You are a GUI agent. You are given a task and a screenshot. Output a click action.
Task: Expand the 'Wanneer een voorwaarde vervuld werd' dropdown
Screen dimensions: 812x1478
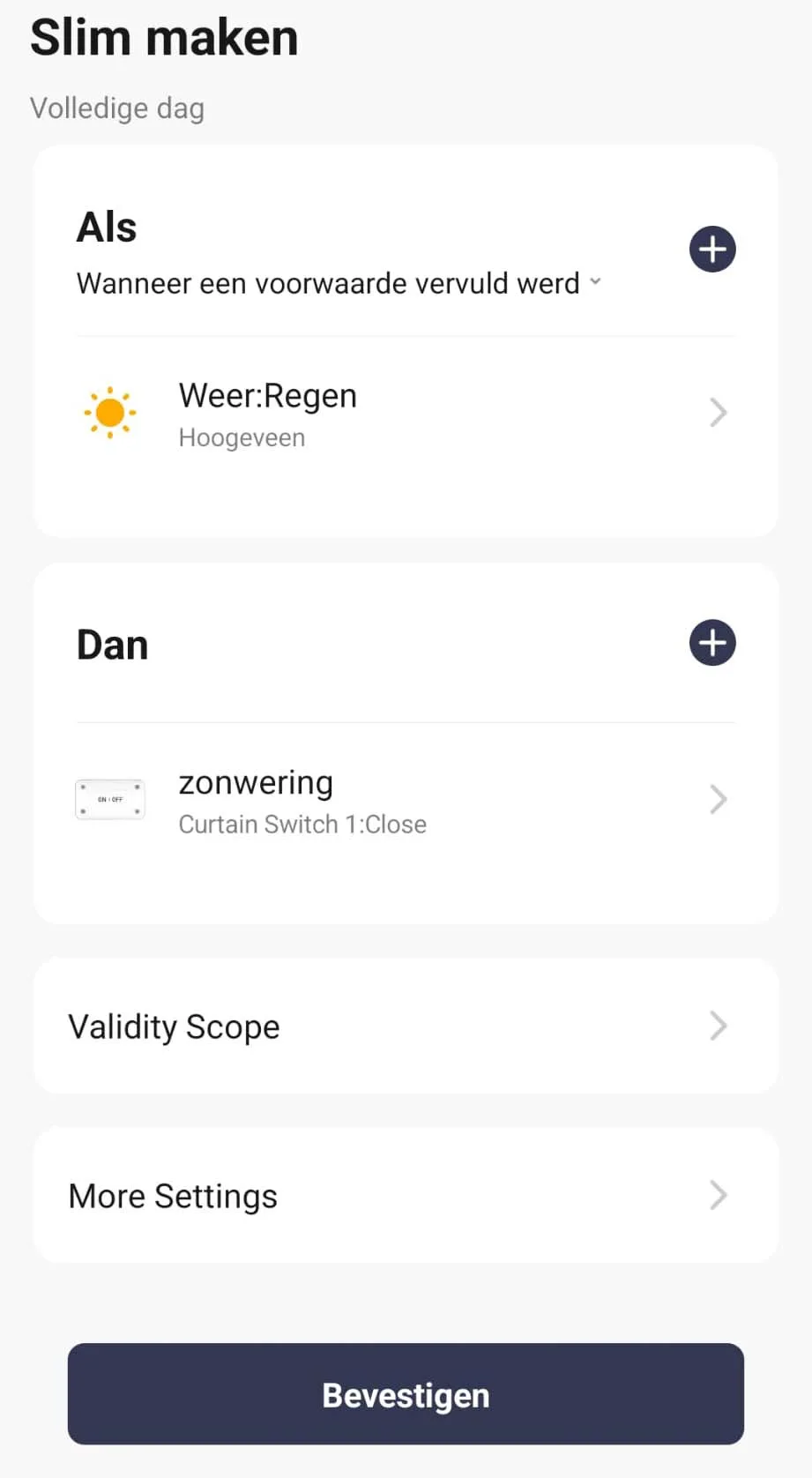[x=339, y=283]
